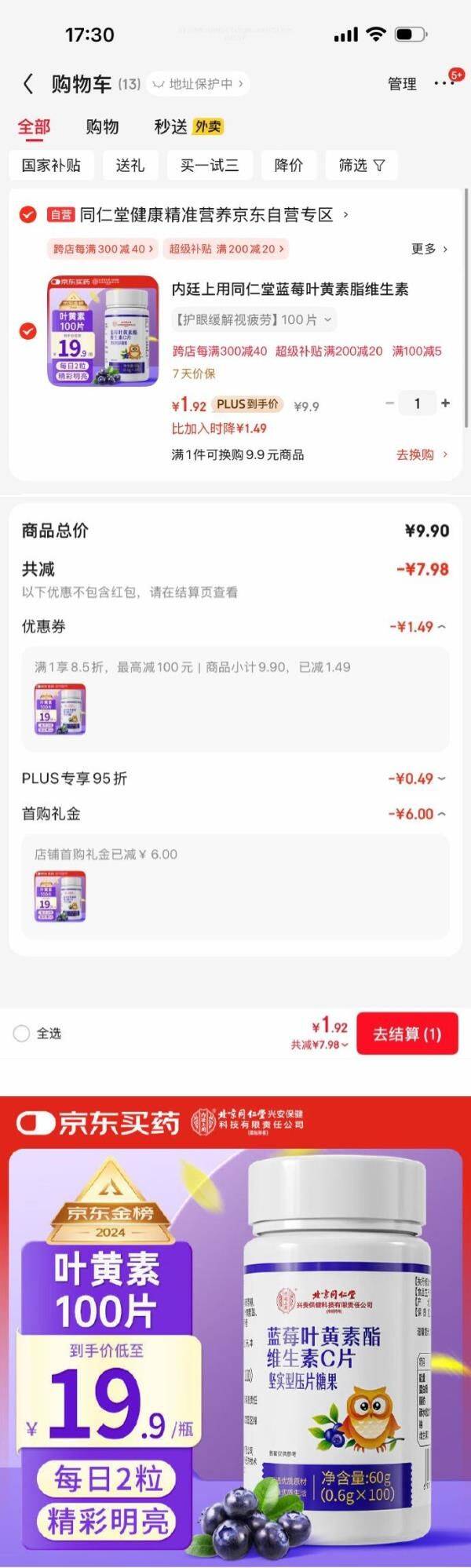This screenshot has height=1568, width=471.
Task: Open the 管理 cart management option
Action: (402, 84)
